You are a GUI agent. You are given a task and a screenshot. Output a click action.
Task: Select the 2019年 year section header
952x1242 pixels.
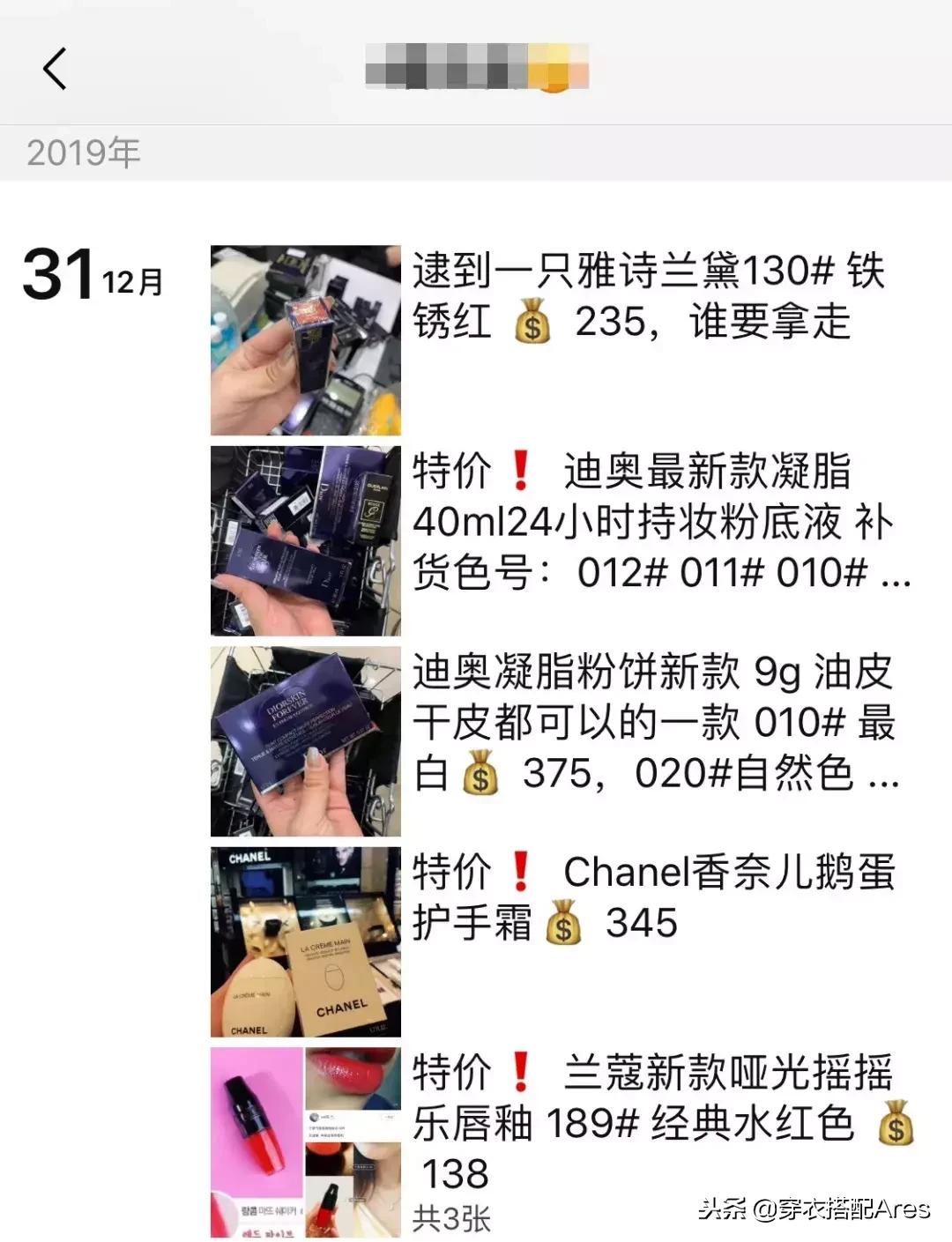coord(84,152)
